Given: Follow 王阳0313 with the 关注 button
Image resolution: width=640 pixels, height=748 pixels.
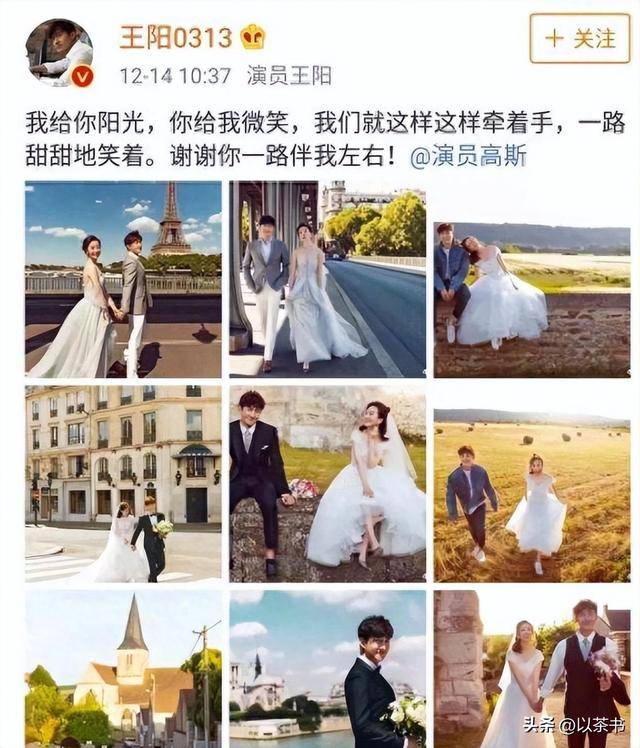Looking at the screenshot, I should pyautogui.click(x=579, y=39).
